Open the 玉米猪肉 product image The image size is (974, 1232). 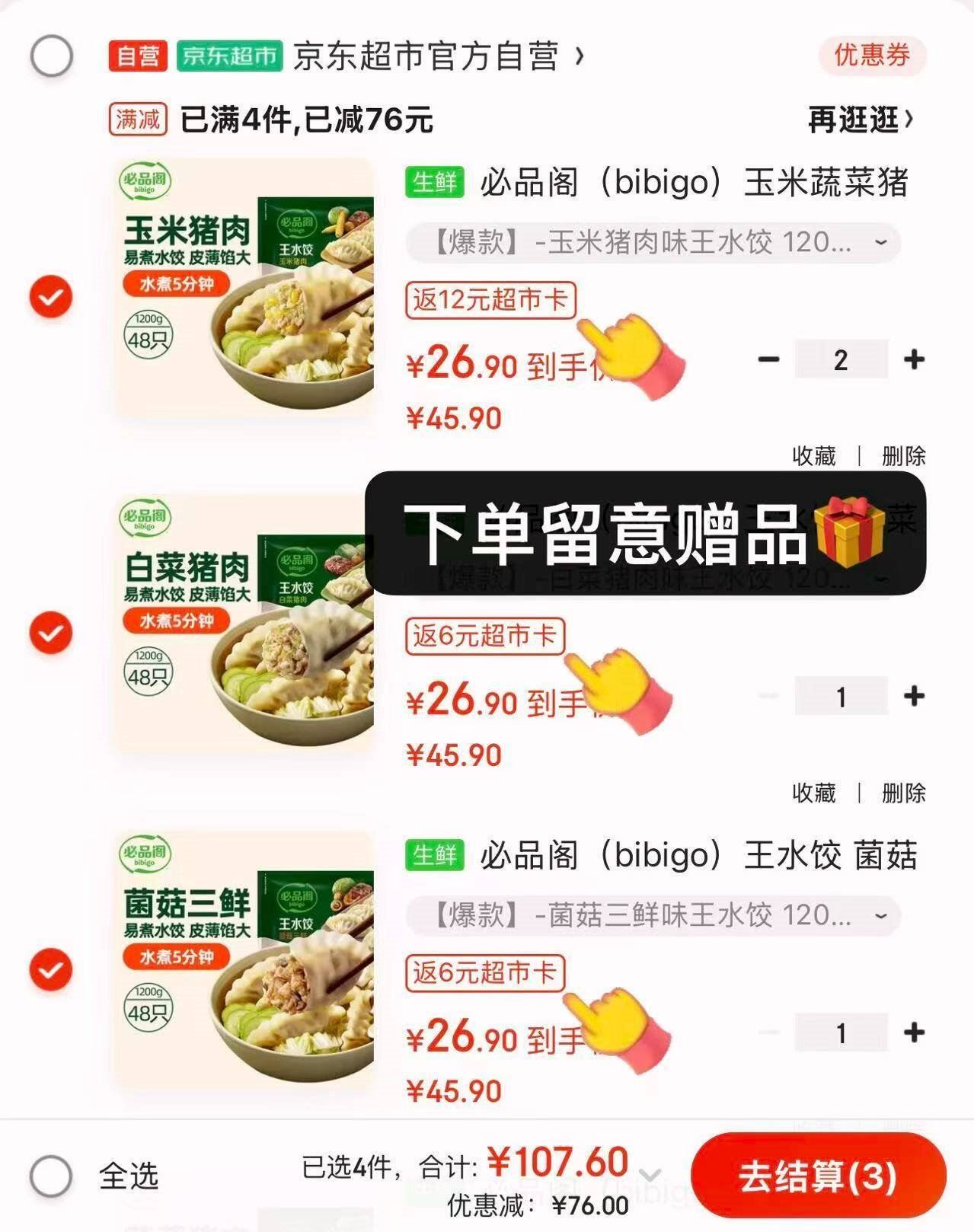coord(245,288)
